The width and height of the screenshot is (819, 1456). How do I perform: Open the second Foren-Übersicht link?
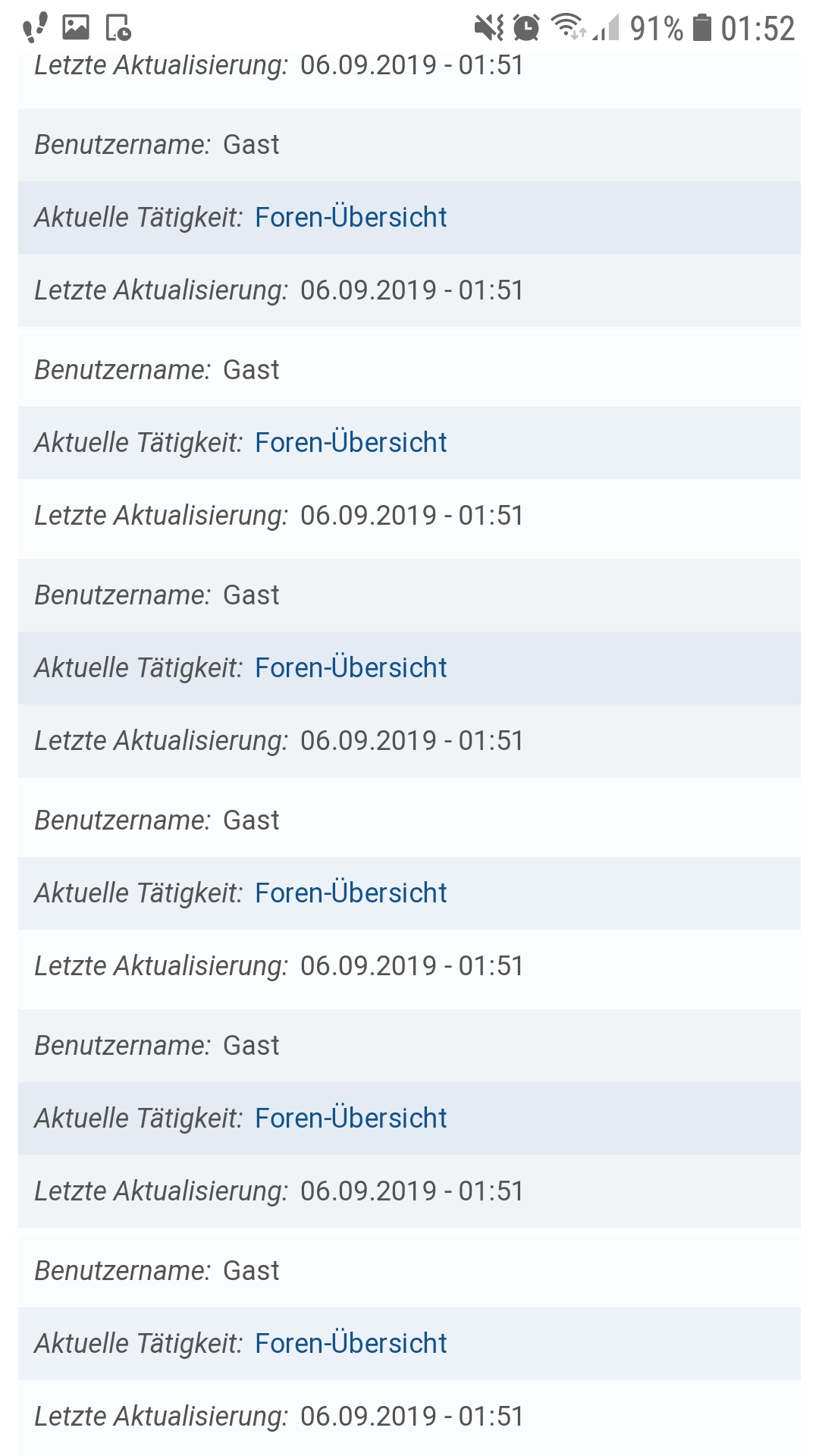pyautogui.click(x=350, y=442)
